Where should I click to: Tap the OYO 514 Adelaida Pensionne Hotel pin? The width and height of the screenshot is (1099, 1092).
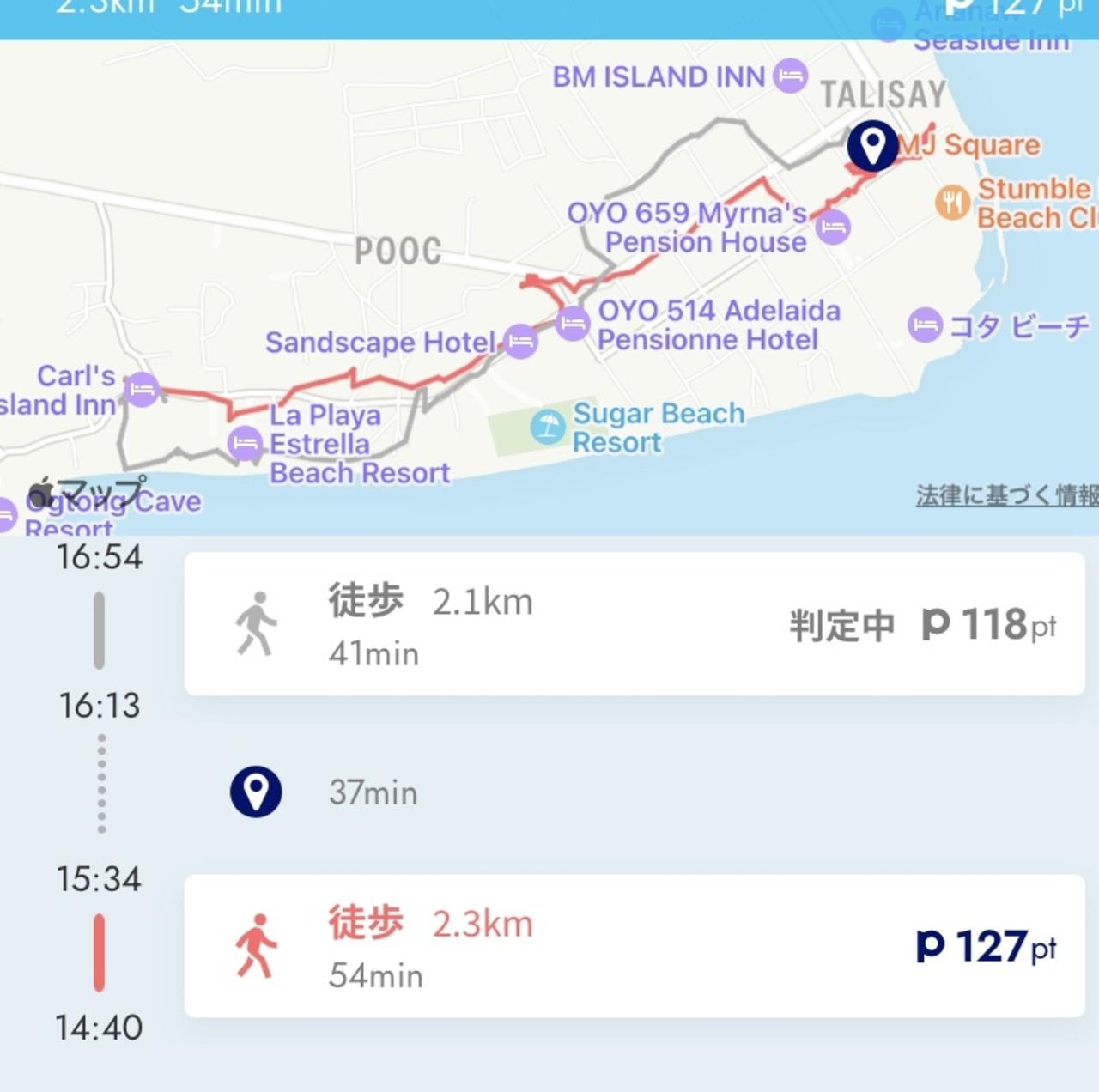[x=572, y=324]
